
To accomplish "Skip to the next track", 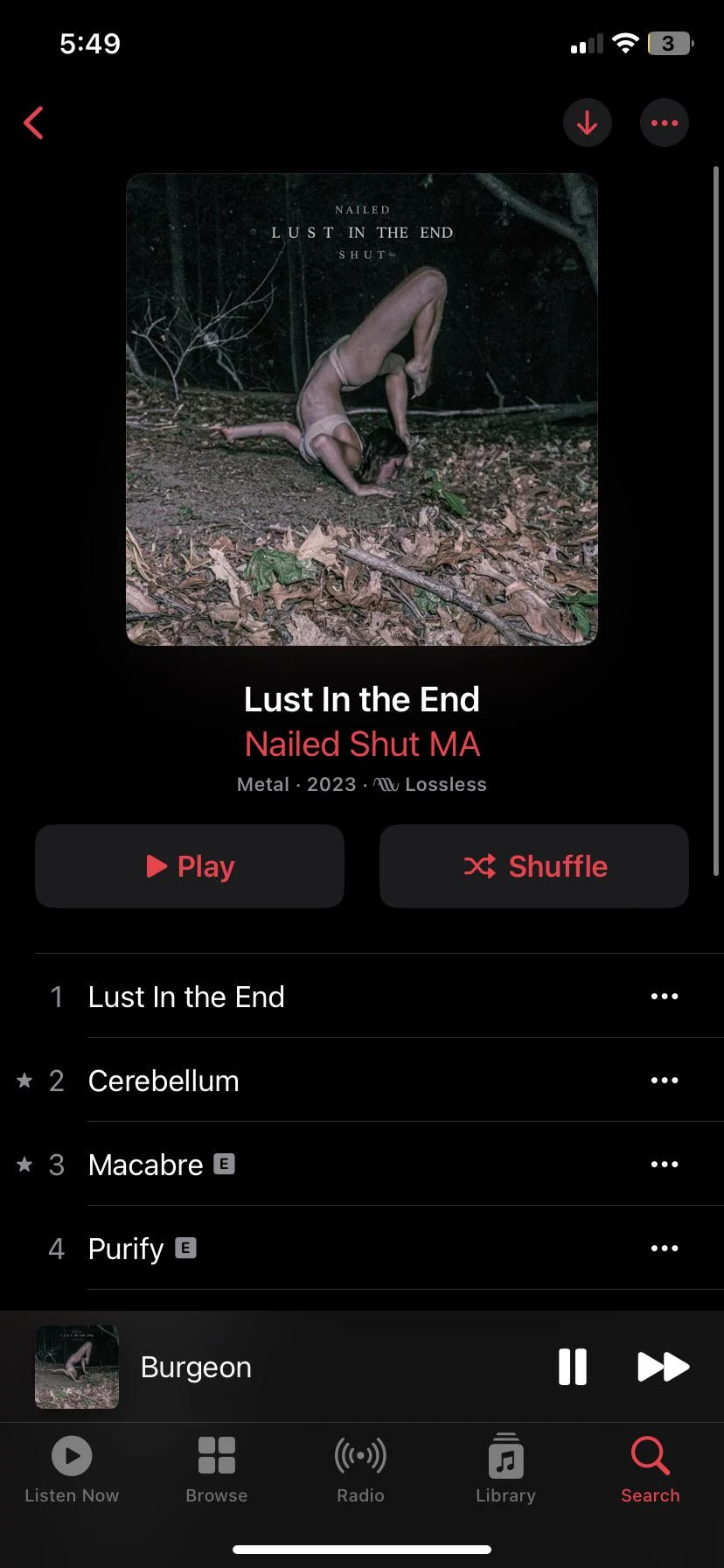I will click(663, 1367).
